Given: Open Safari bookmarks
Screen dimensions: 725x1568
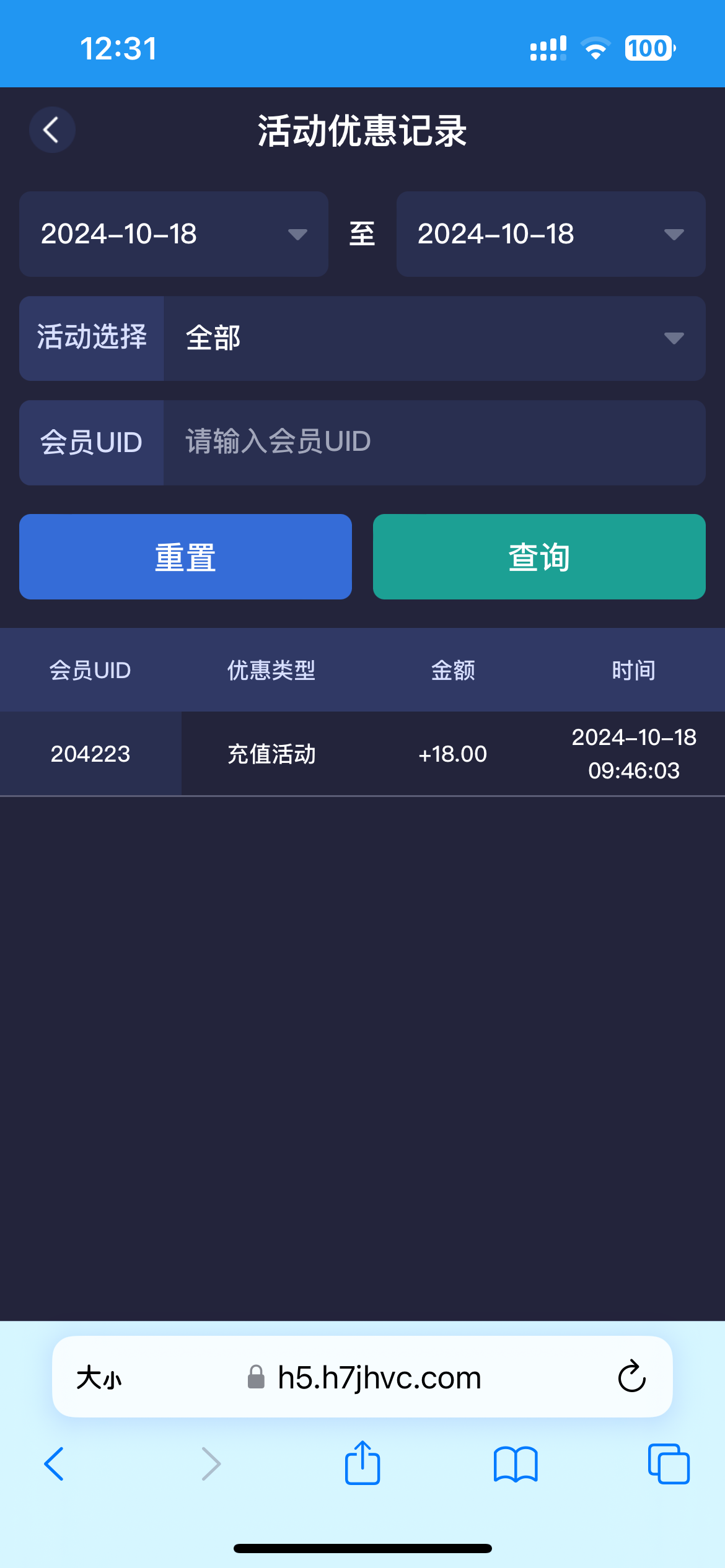Looking at the screenshot, I should pyautogui.click(x=516, y=1464).
